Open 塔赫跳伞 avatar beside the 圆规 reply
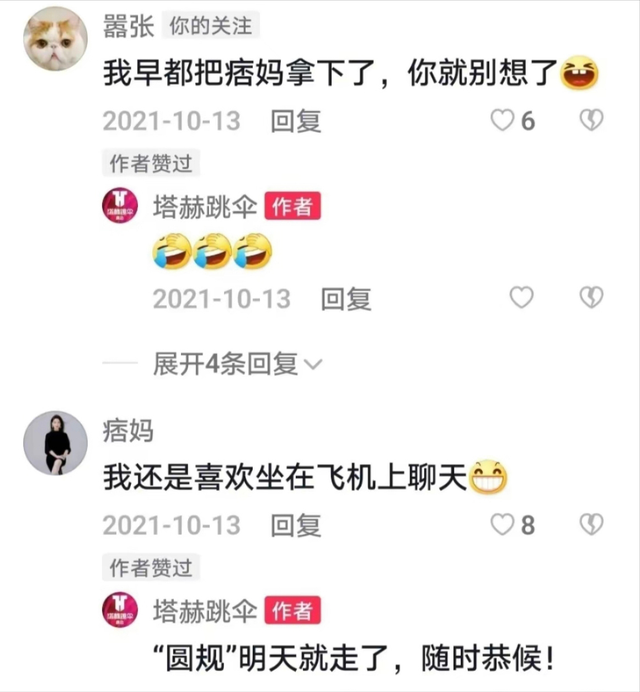 click(x=122, y=610)
